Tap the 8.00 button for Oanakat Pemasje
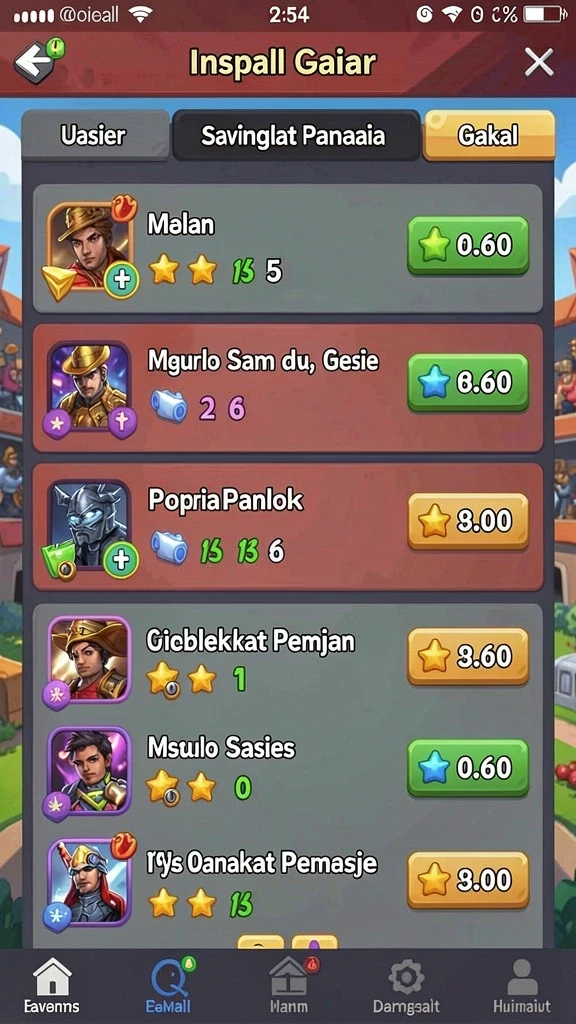 (468, 880)
